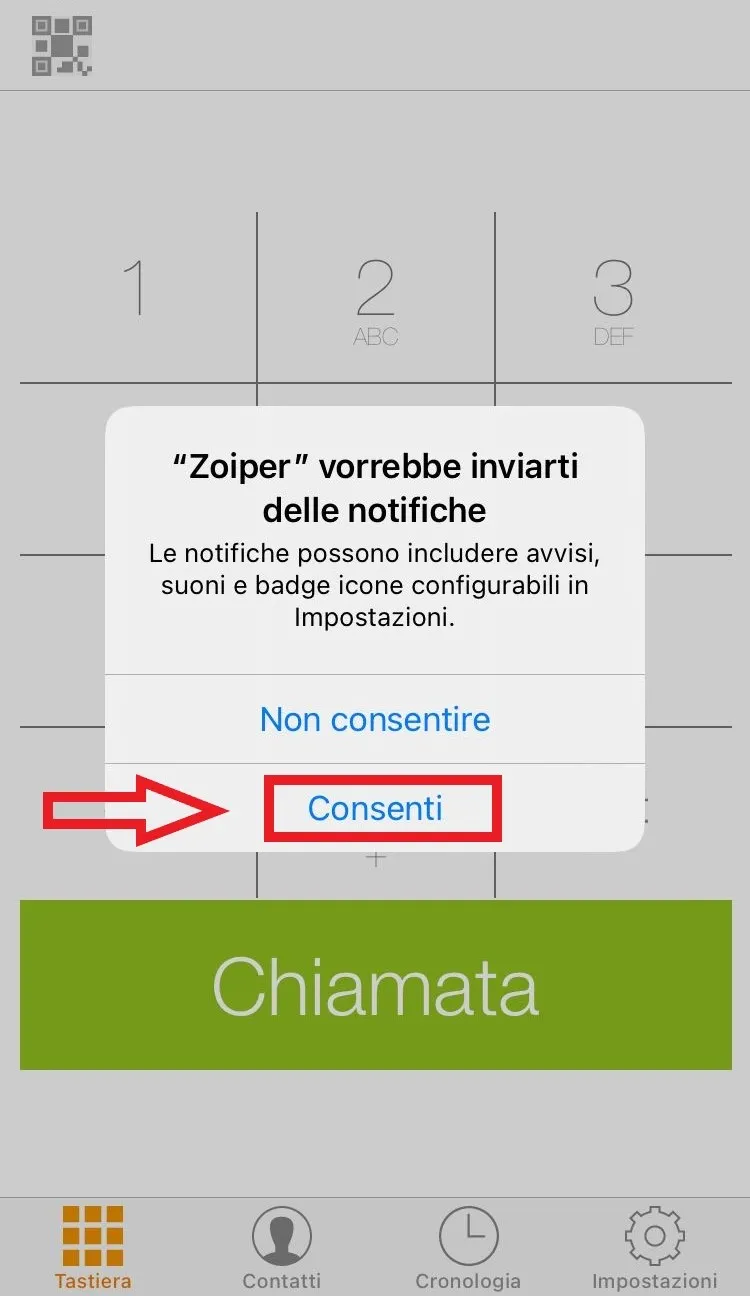Screen dimensions: 750x1296
Task: Allow notifications by tapping Consenti
Action: pos(375,808)
